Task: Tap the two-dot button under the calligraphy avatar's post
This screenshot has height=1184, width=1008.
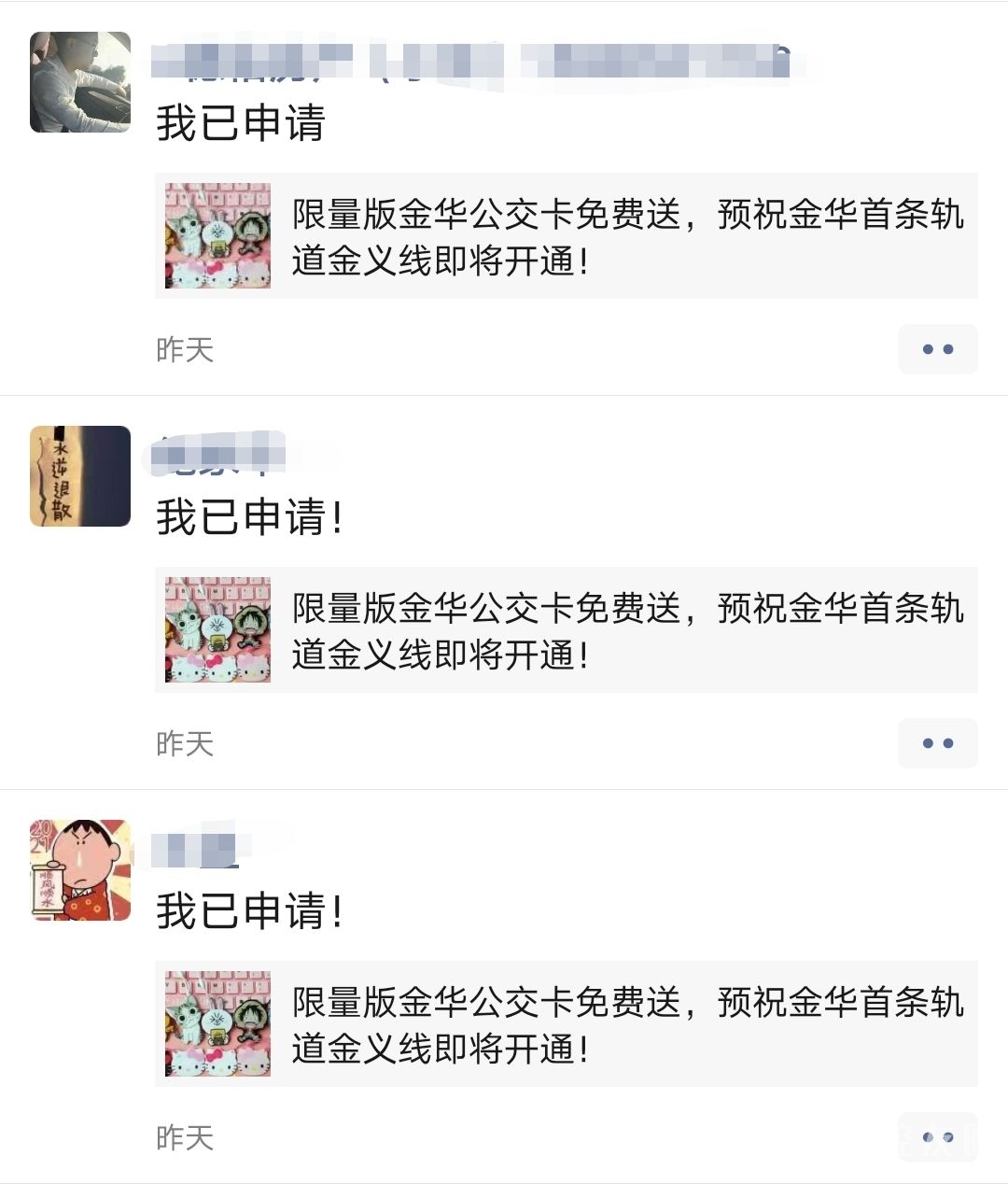Action: (x=937, y=743)
